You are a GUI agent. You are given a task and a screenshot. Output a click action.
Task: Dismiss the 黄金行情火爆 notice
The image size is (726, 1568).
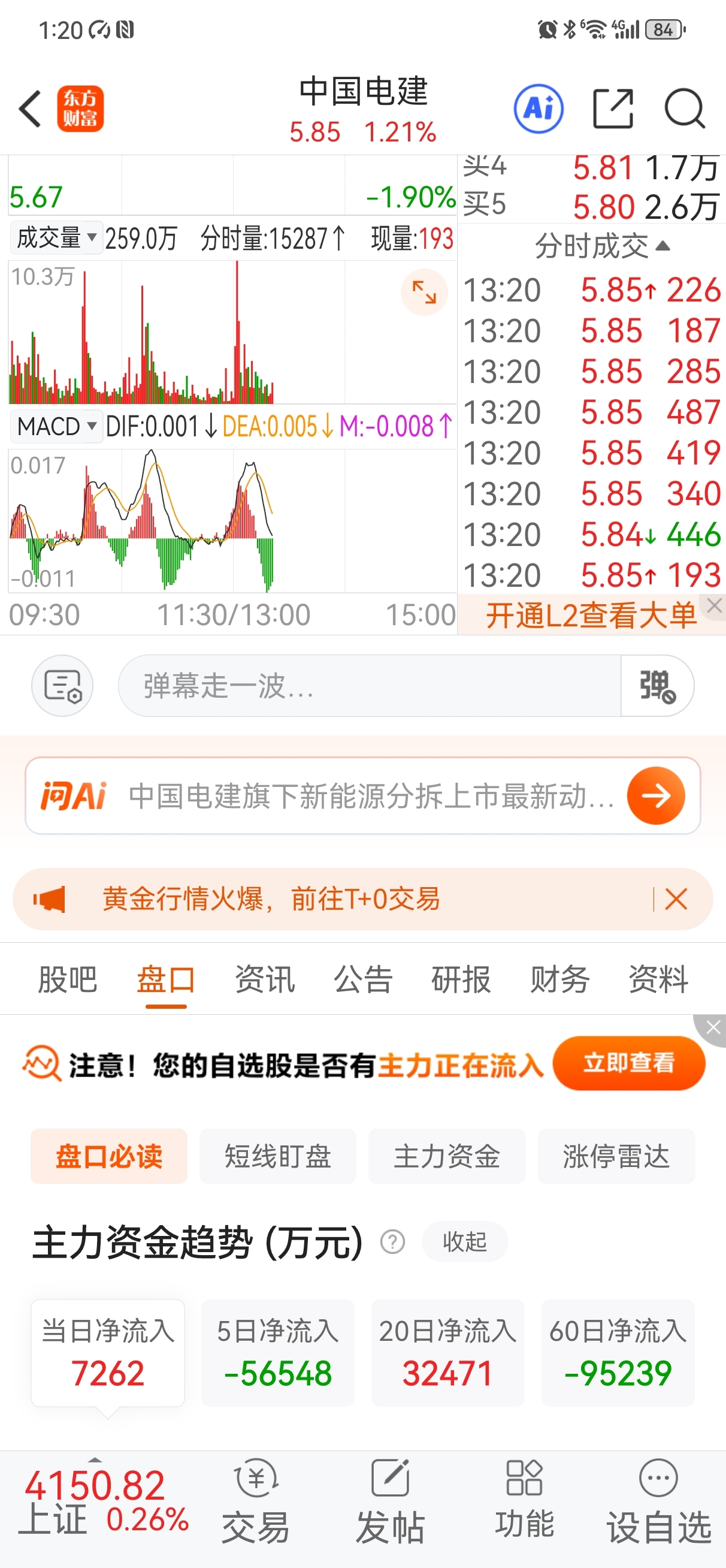(x=676, y=899)
